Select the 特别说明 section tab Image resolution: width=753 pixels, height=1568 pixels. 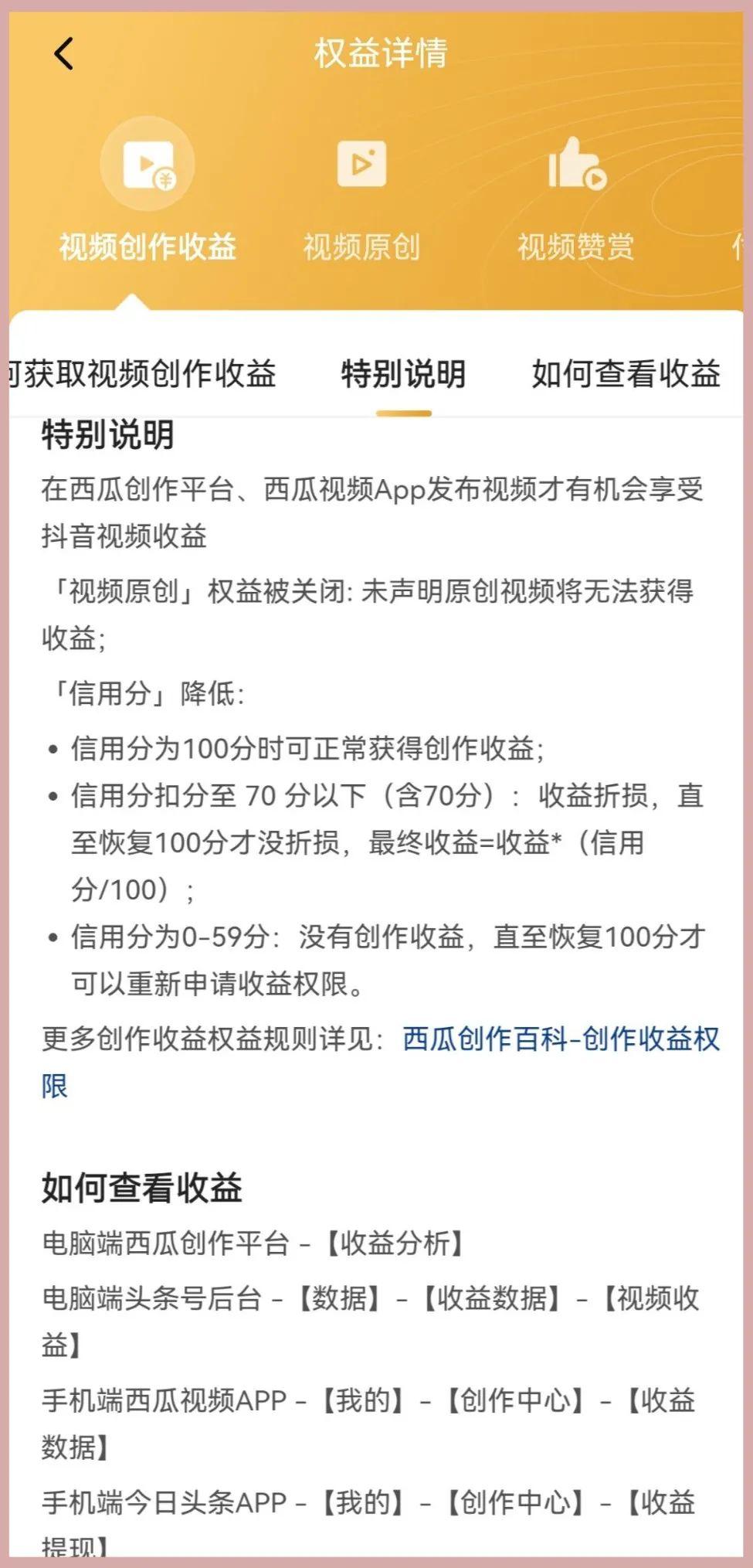(x=403, y=374)
